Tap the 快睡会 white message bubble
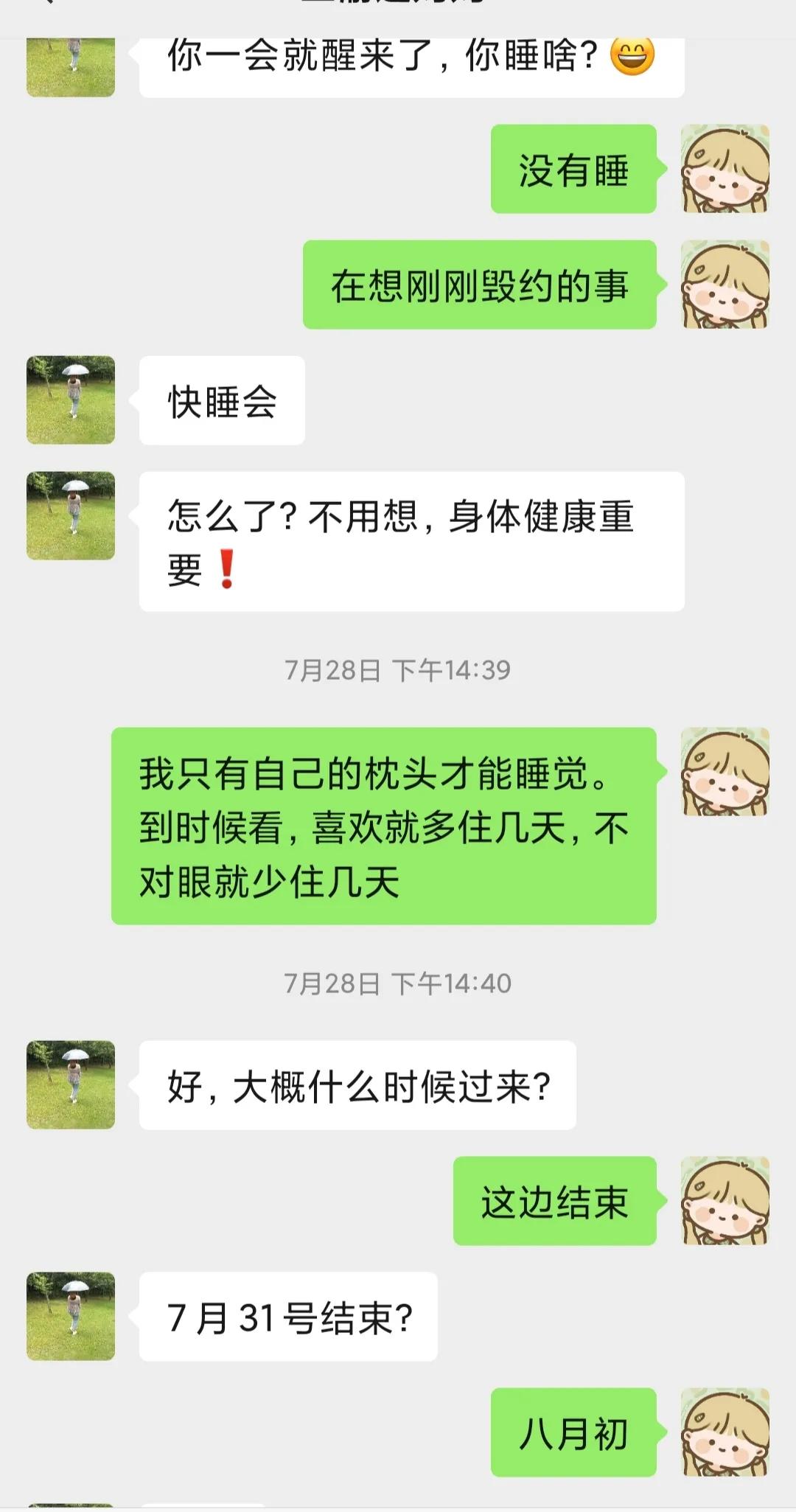This screenshot has height=1512, width=796. 220,400
